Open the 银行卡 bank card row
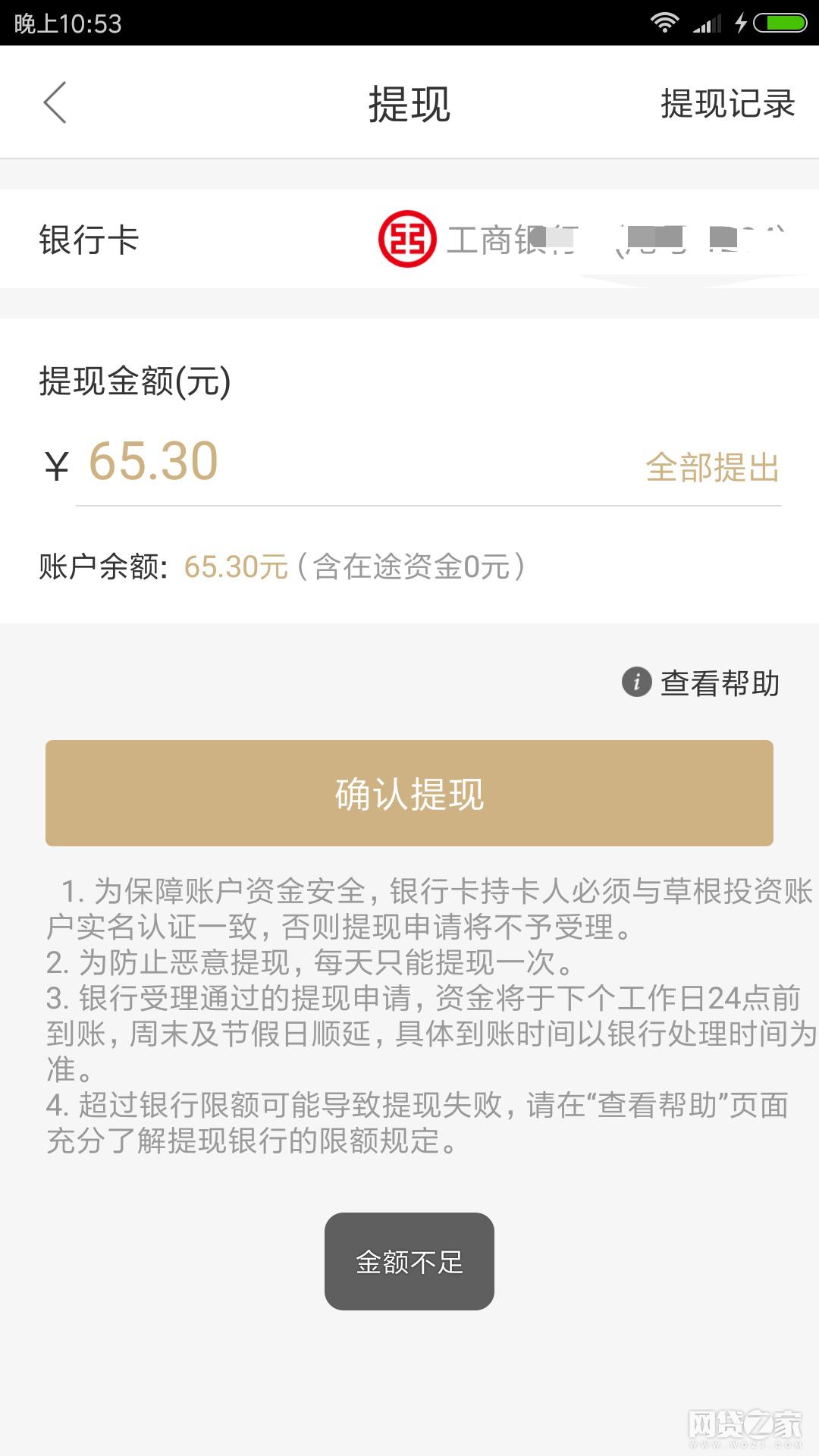The height and width of the screenshot is (1456, 819). (x=409, y=239)
